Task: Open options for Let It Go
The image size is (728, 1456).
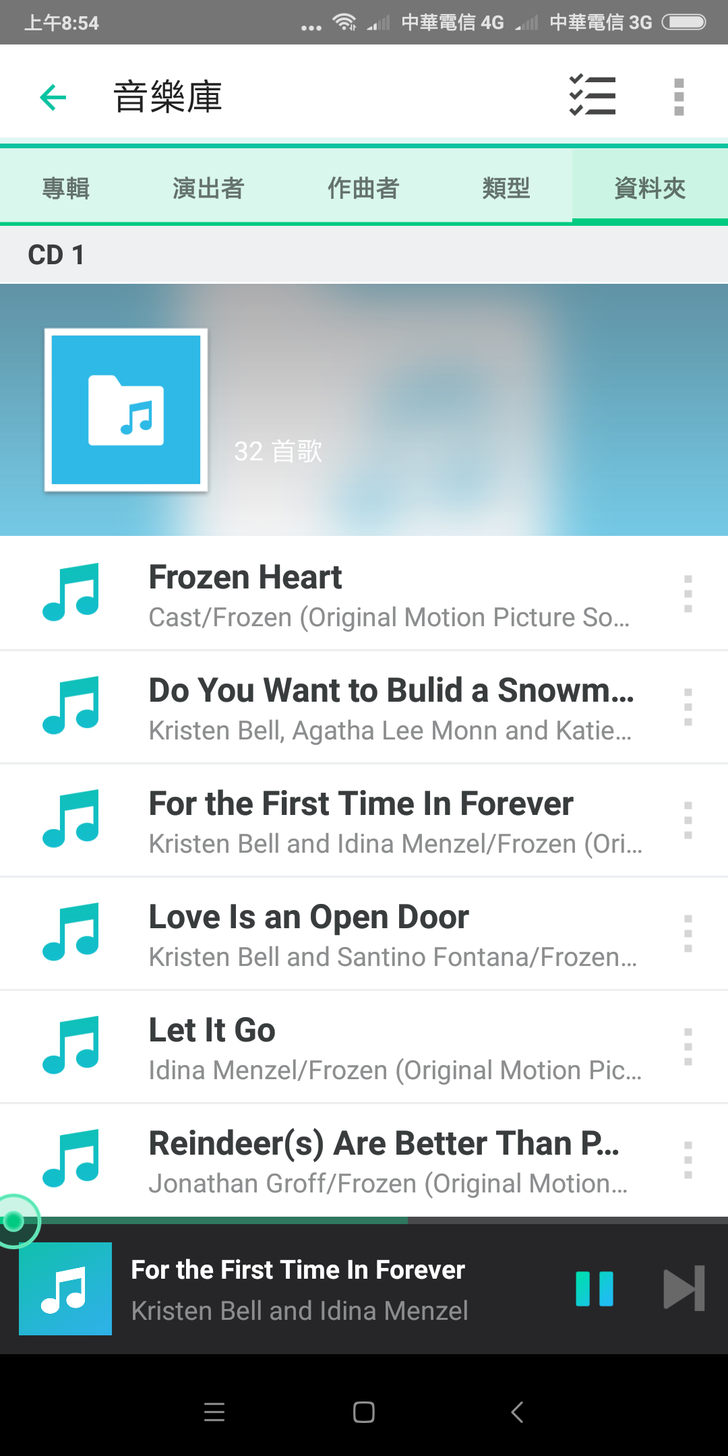Action: click(x=688, y=1047)
